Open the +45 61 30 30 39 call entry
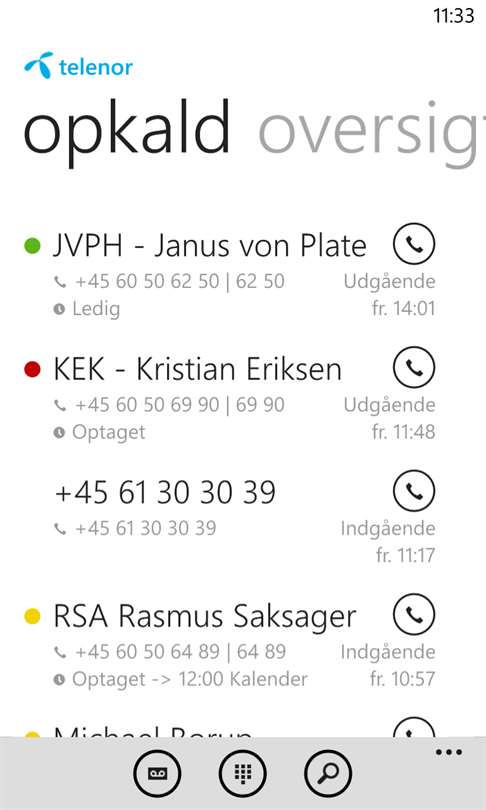The image size is (486, 810). coord(230,519)
